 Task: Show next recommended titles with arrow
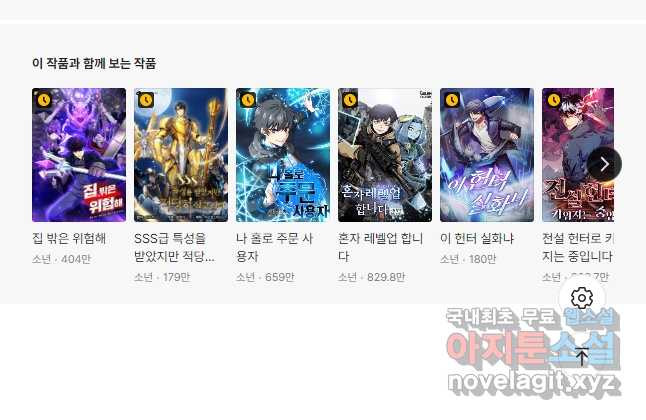point(604,164)
